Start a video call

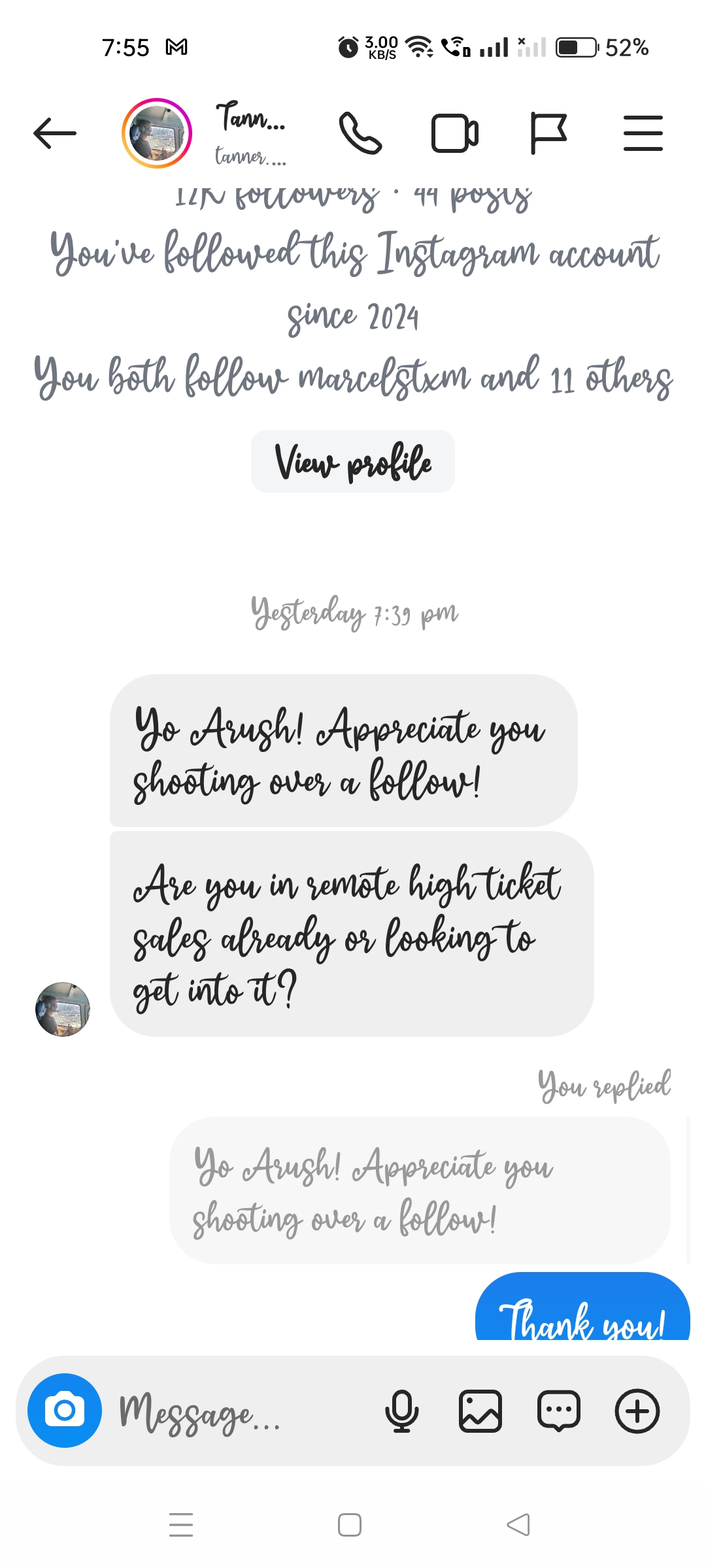pos(454,133)
